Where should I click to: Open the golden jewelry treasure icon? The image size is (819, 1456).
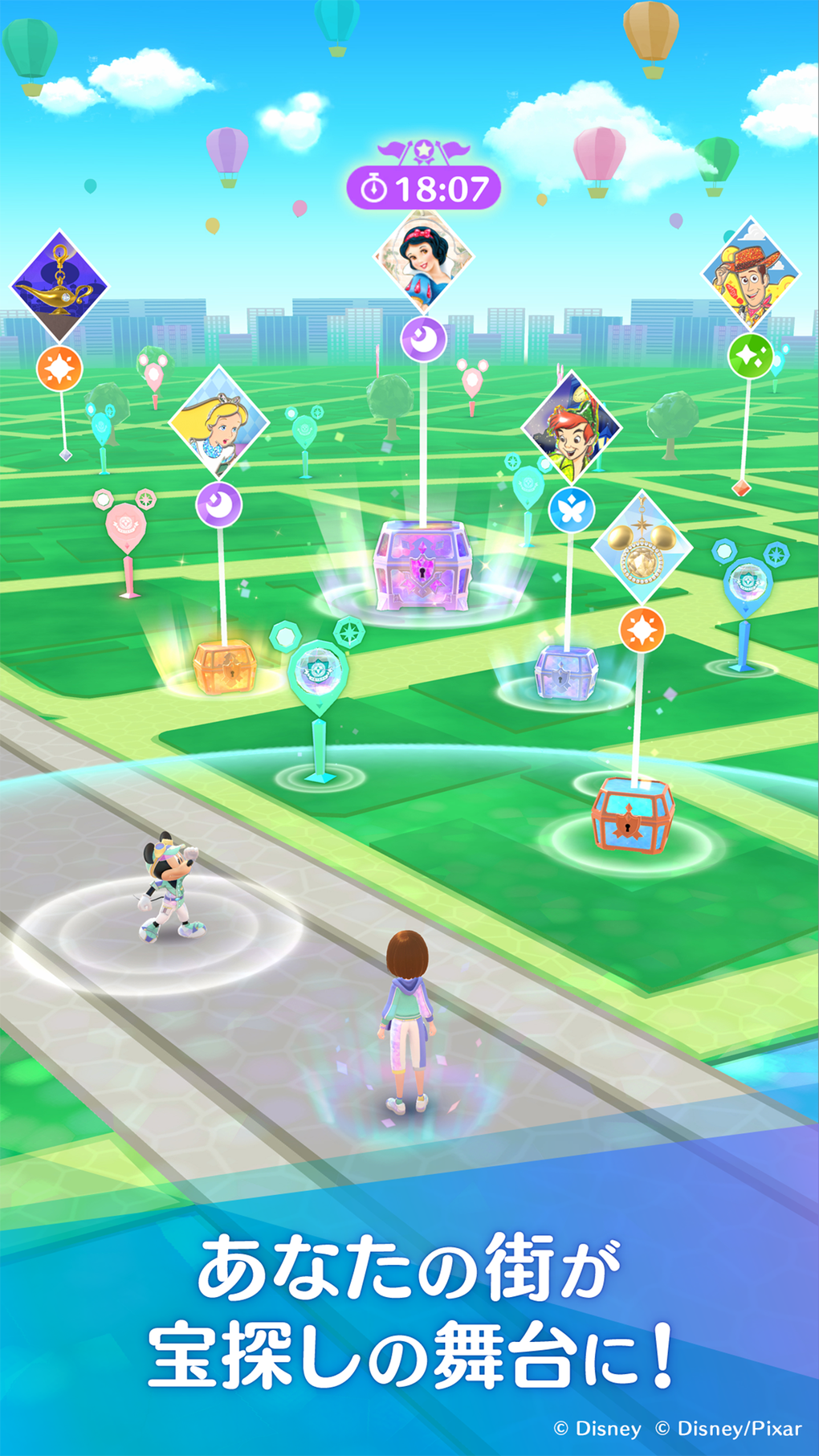(642, 546)
